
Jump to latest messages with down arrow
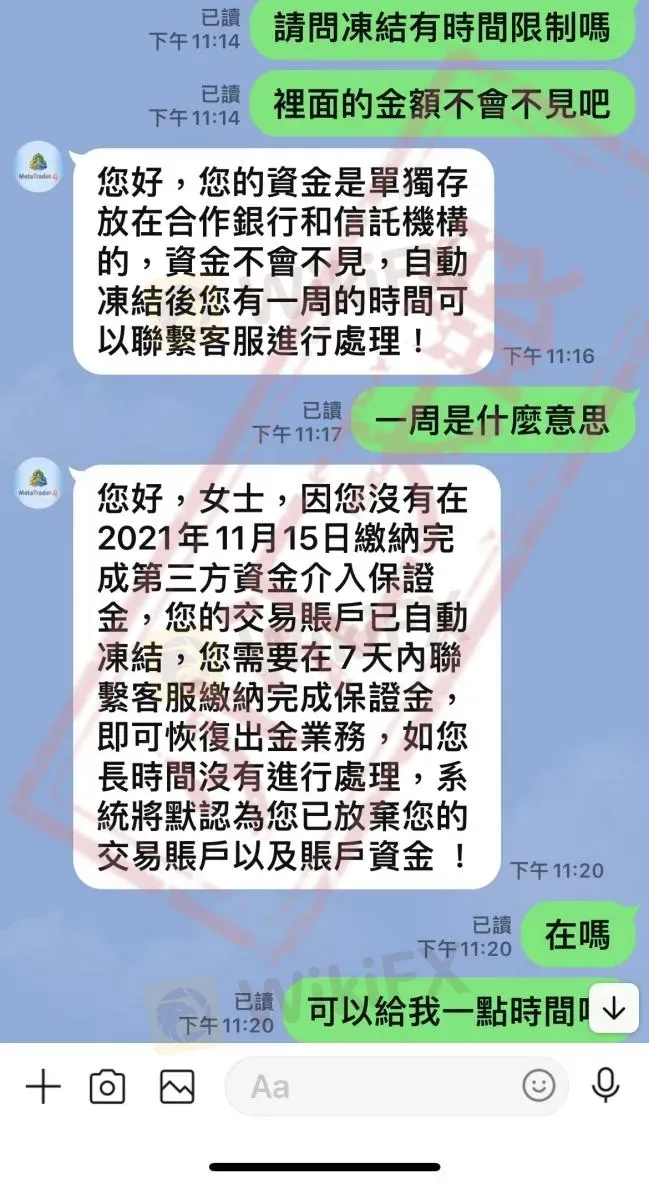[614, 1008]
